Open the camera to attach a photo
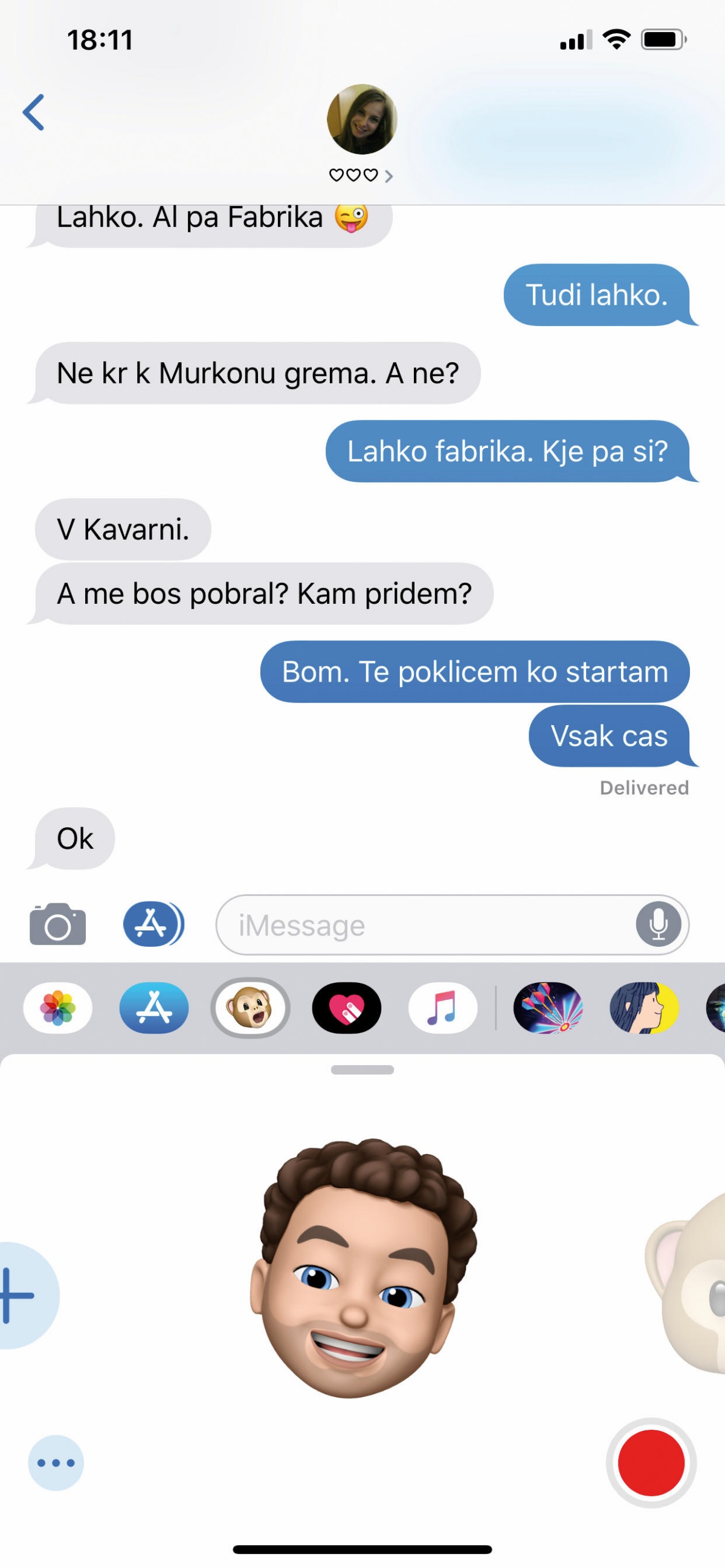The height and width of the screenshot is (1568, 725). 58,924
